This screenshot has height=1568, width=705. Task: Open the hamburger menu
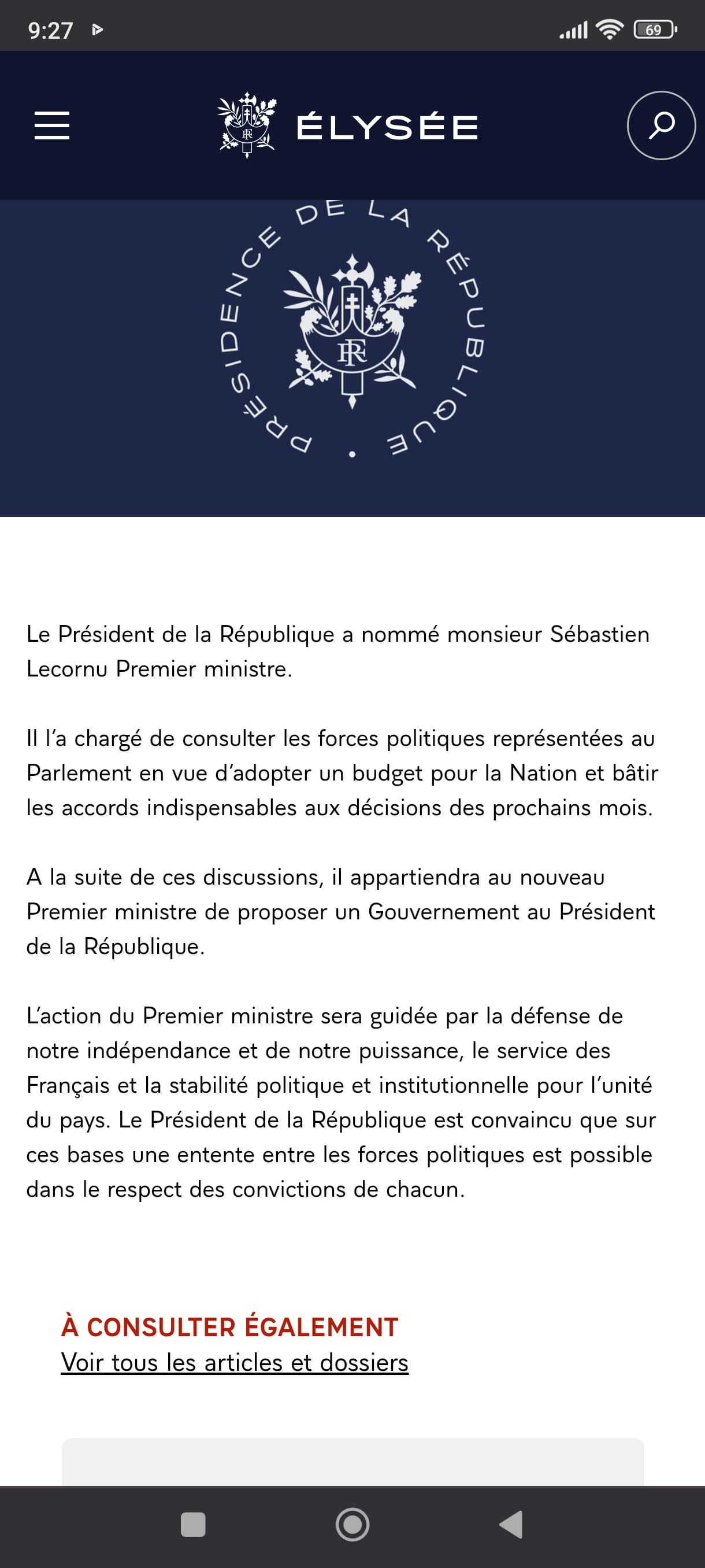[51, 125]
